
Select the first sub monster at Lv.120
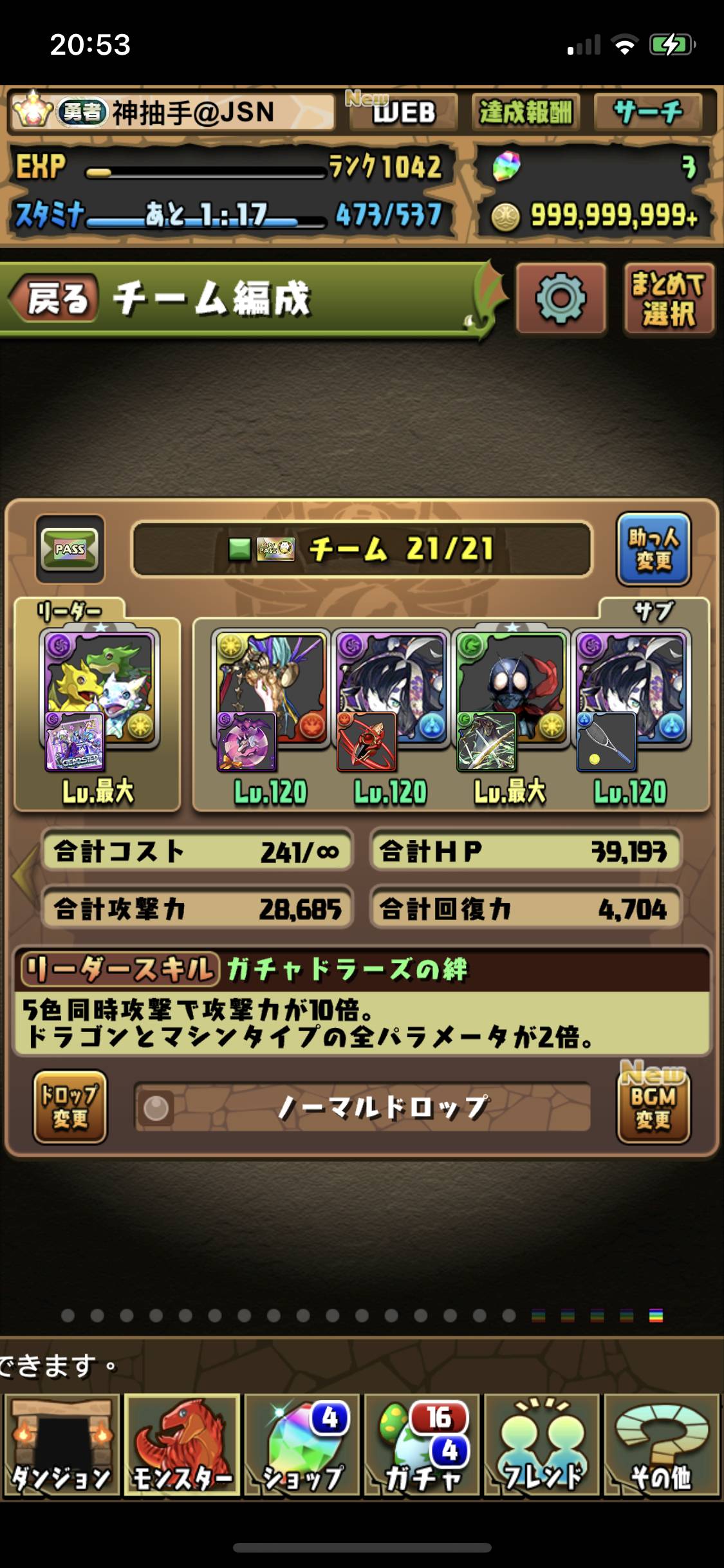pos(270,702)
